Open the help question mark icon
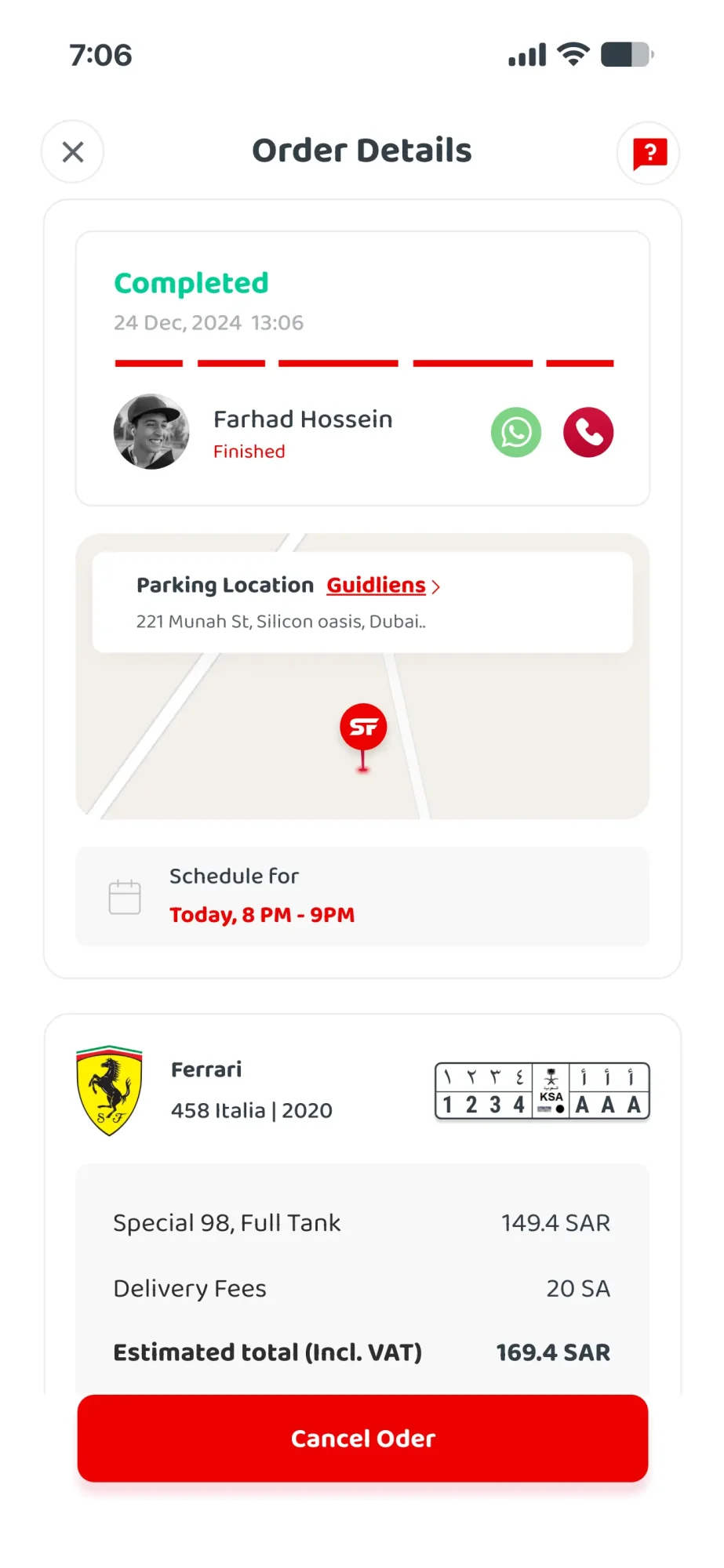The height and width of the screenshot is (1568, 724). tap(649, 153)
